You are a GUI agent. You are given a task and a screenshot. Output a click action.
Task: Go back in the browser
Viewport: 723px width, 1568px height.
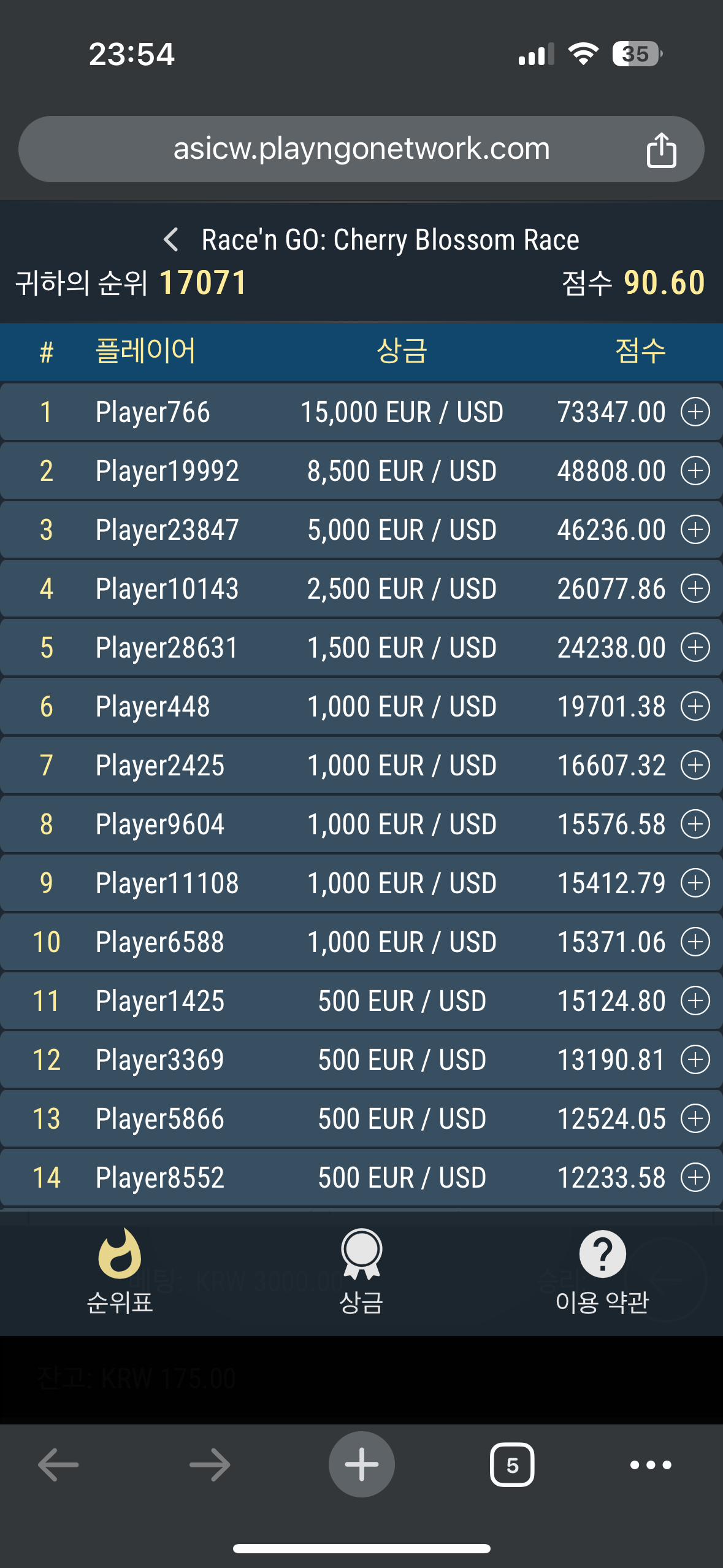[58, 1465]
